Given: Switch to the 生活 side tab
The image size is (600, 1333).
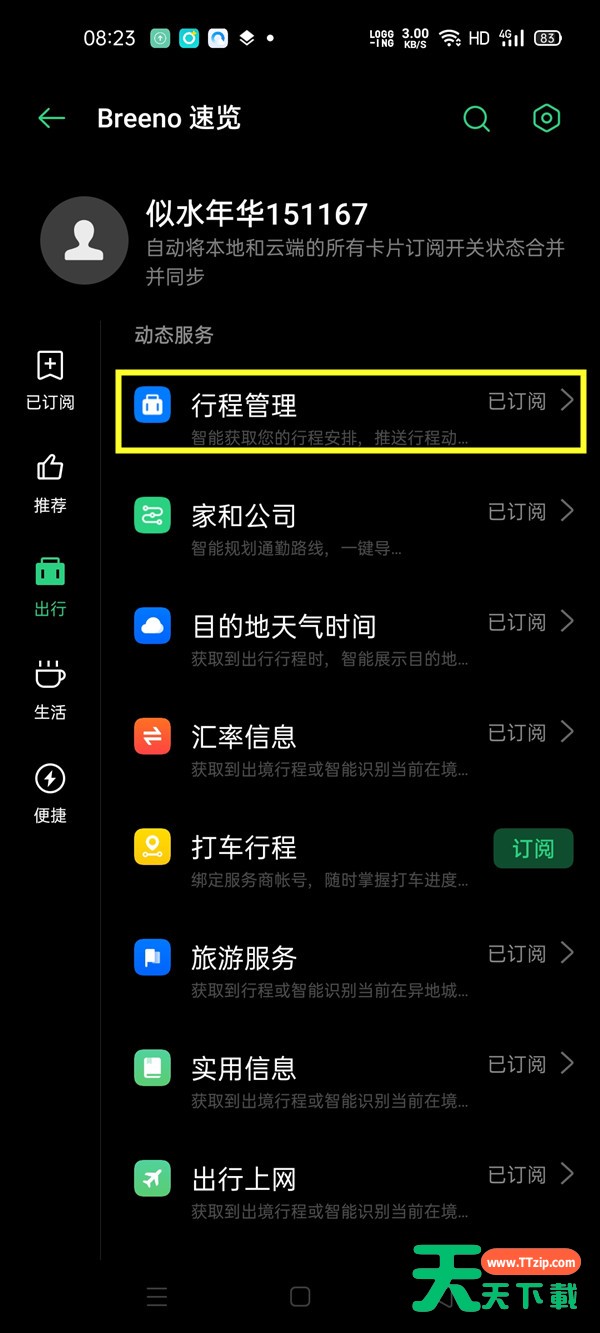Looking at the screenshot, I should [50, 690].
